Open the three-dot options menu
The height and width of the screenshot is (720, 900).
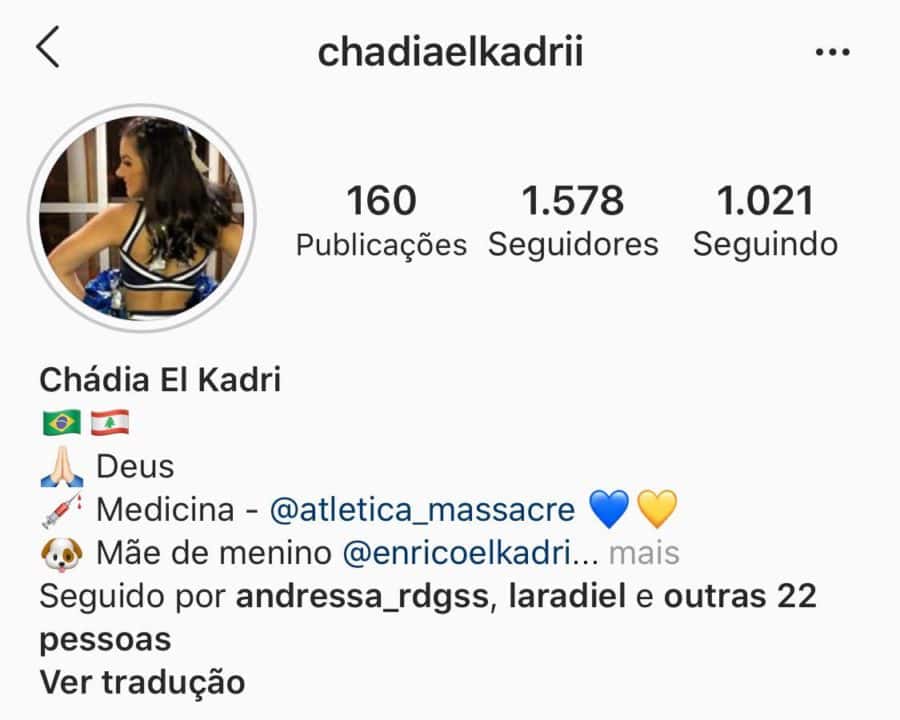pos(832,52)
